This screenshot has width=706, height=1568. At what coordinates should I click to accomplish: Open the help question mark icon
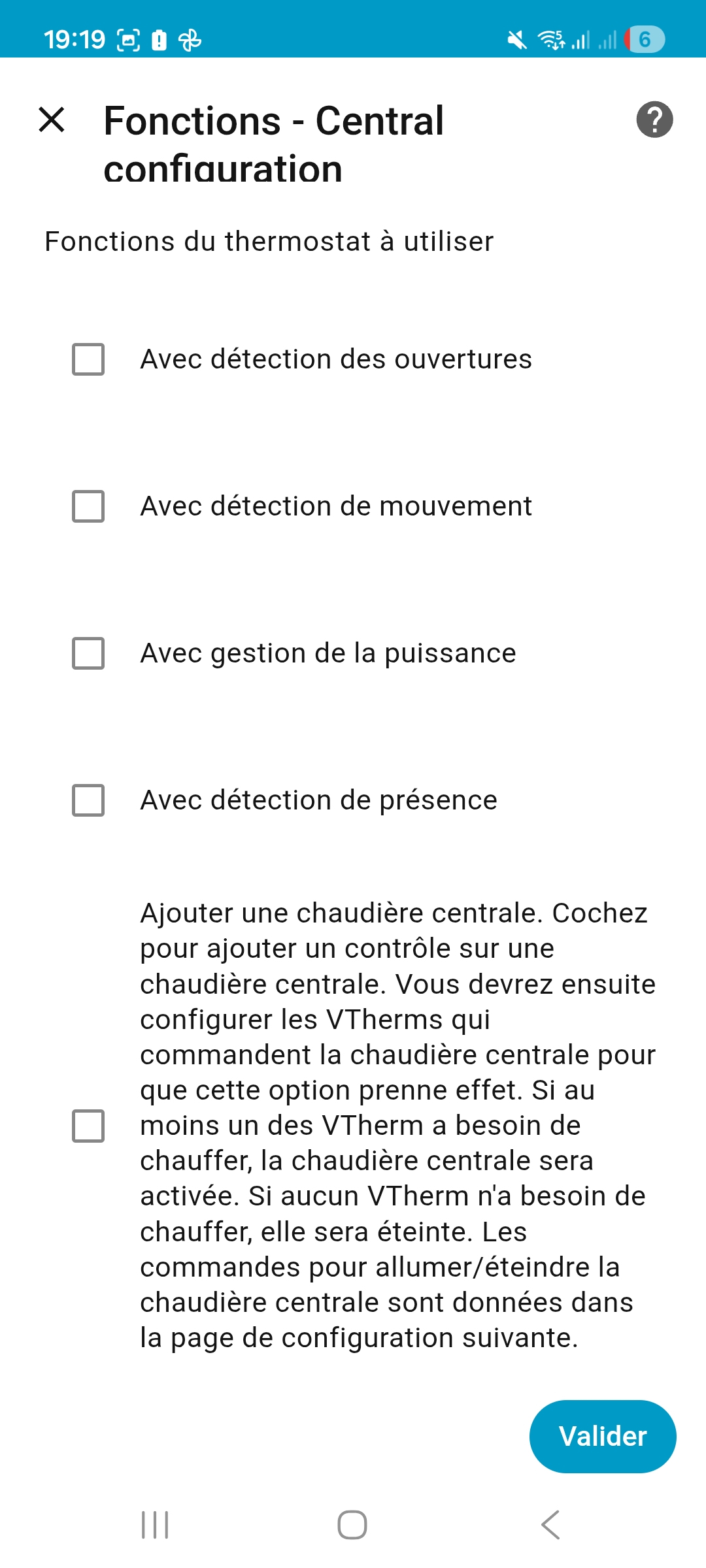pos(654,120)
